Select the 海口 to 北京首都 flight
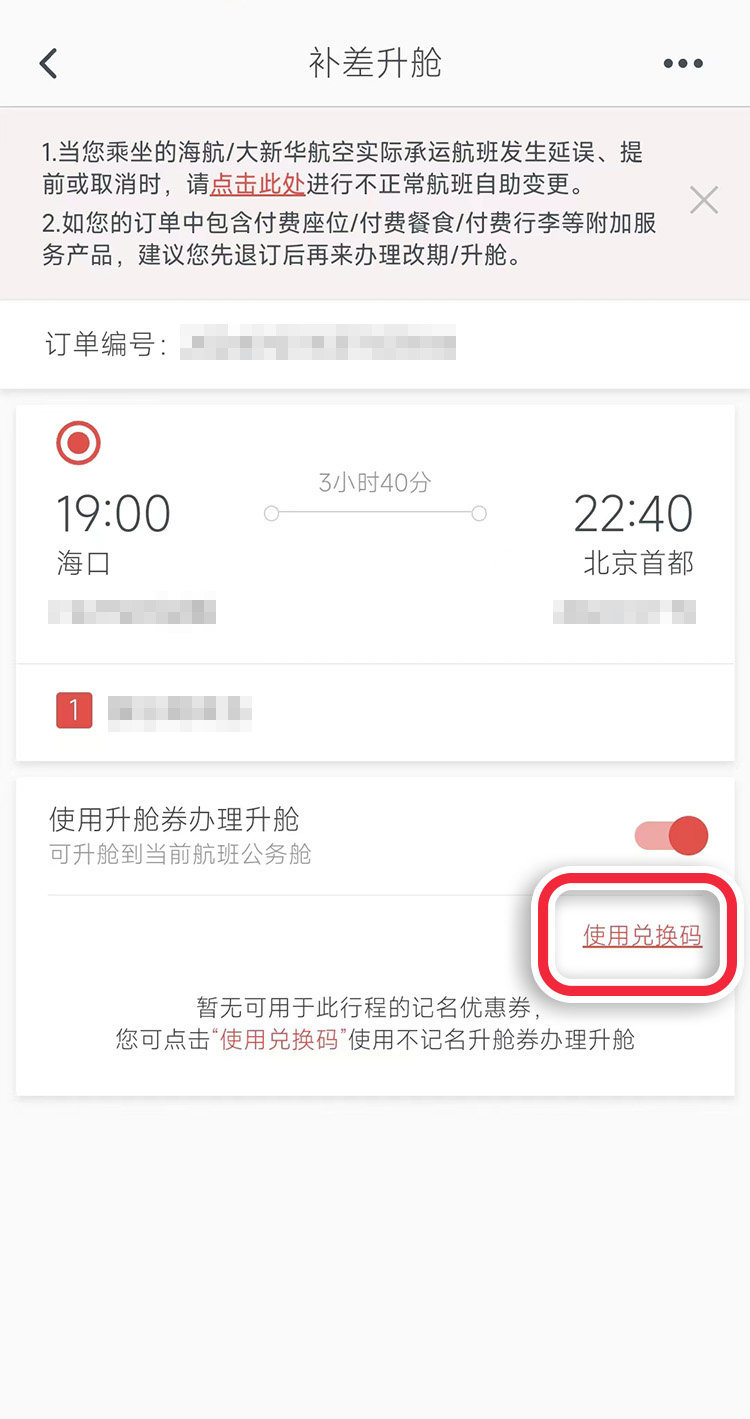Viewport: 750px width, 1419px height. point(79,444)
